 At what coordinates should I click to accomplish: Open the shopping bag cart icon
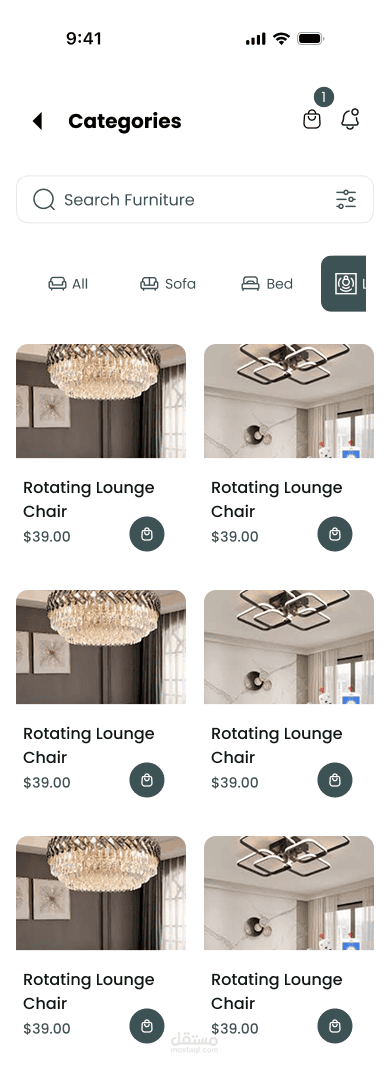312,119
